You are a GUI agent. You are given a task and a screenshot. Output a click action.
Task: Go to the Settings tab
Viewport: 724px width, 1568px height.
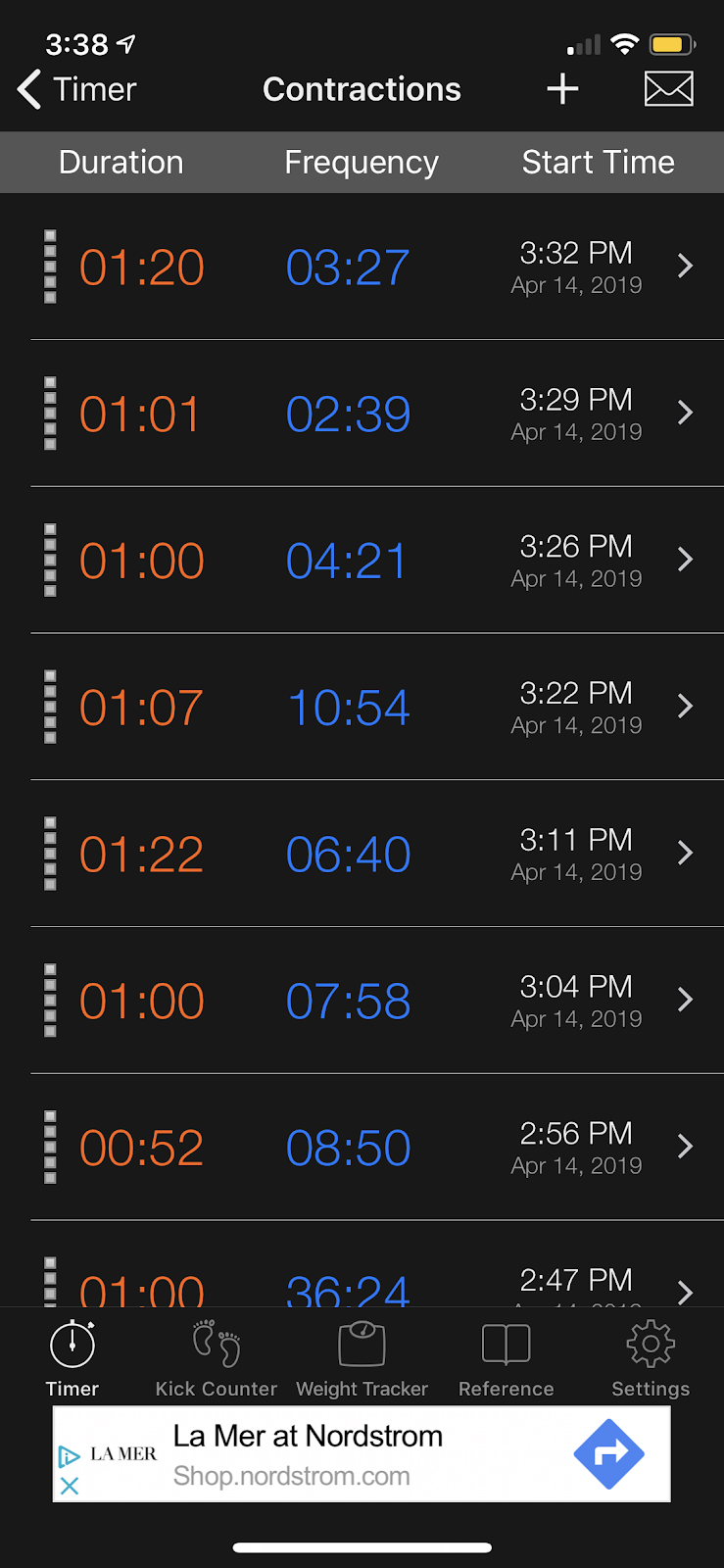[x=651, y=1359]
